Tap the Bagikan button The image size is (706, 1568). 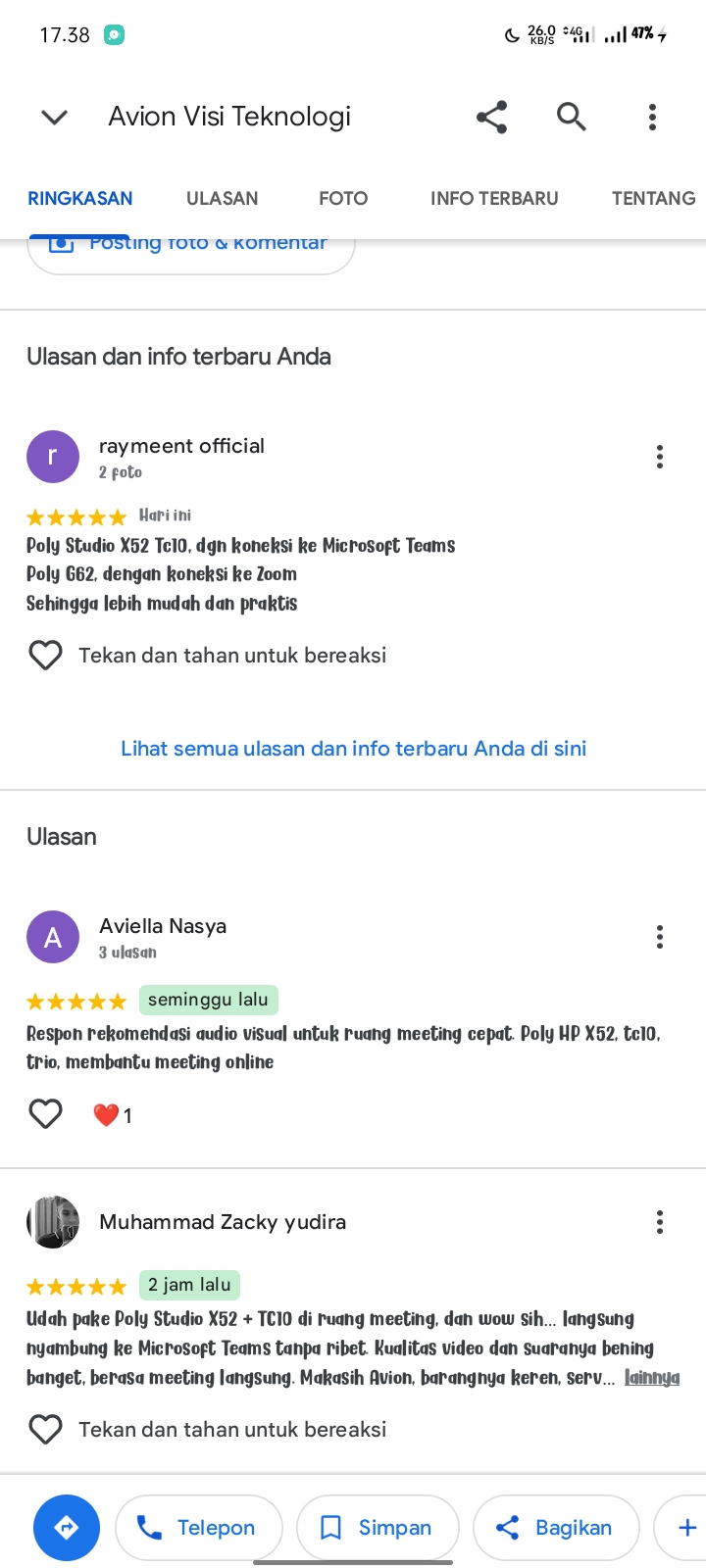tap(556, 1527)
